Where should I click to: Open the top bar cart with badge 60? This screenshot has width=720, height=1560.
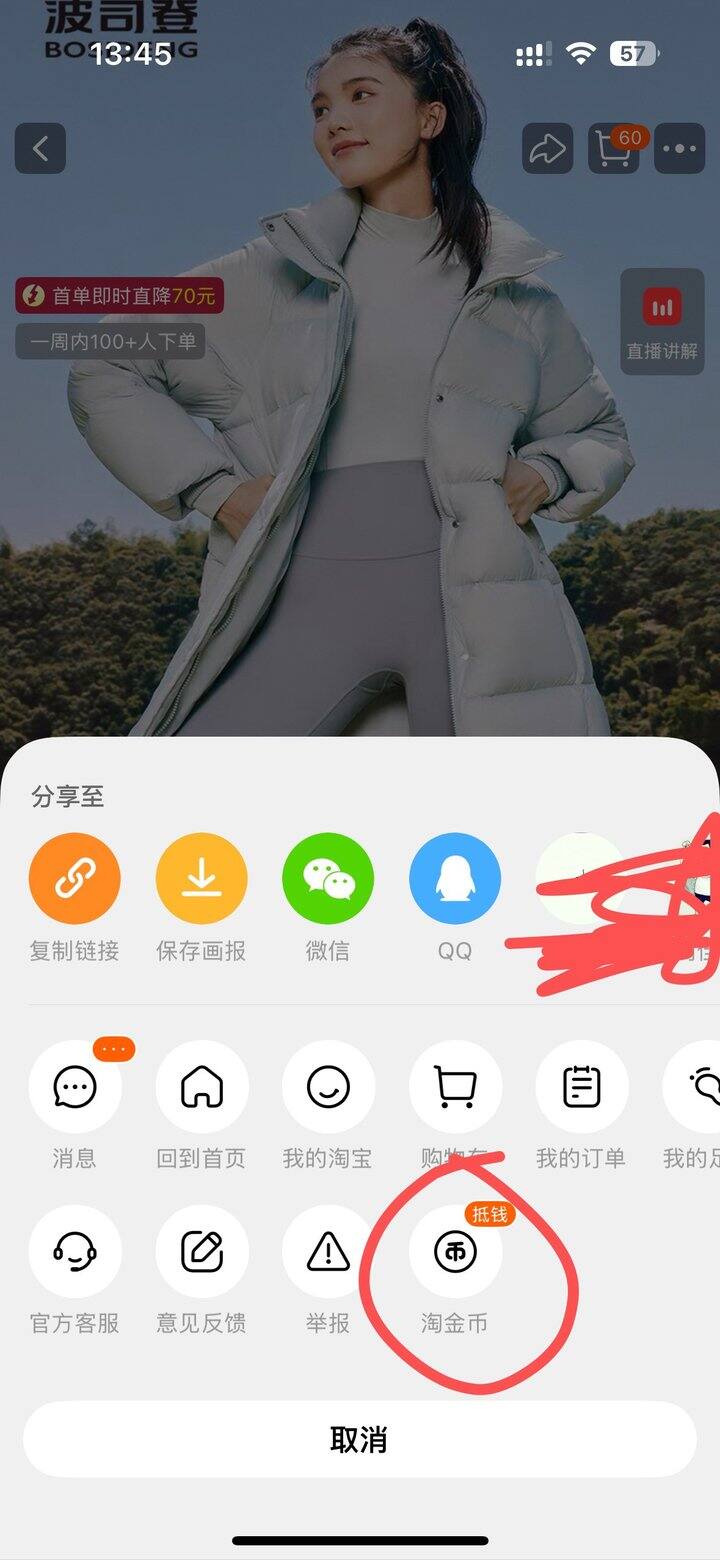[613, 149]
